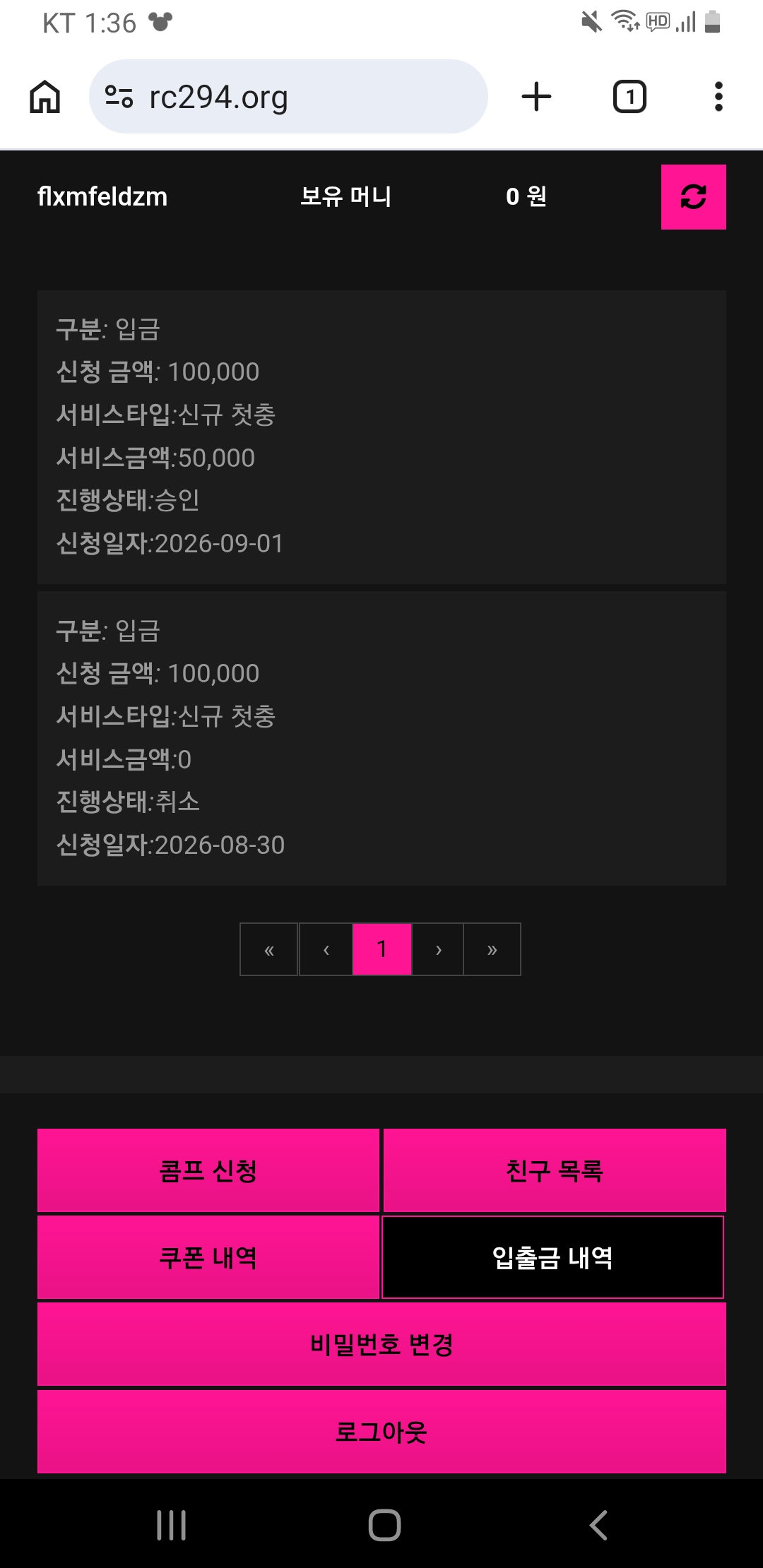Open a new browser tab

click(536, 97)
